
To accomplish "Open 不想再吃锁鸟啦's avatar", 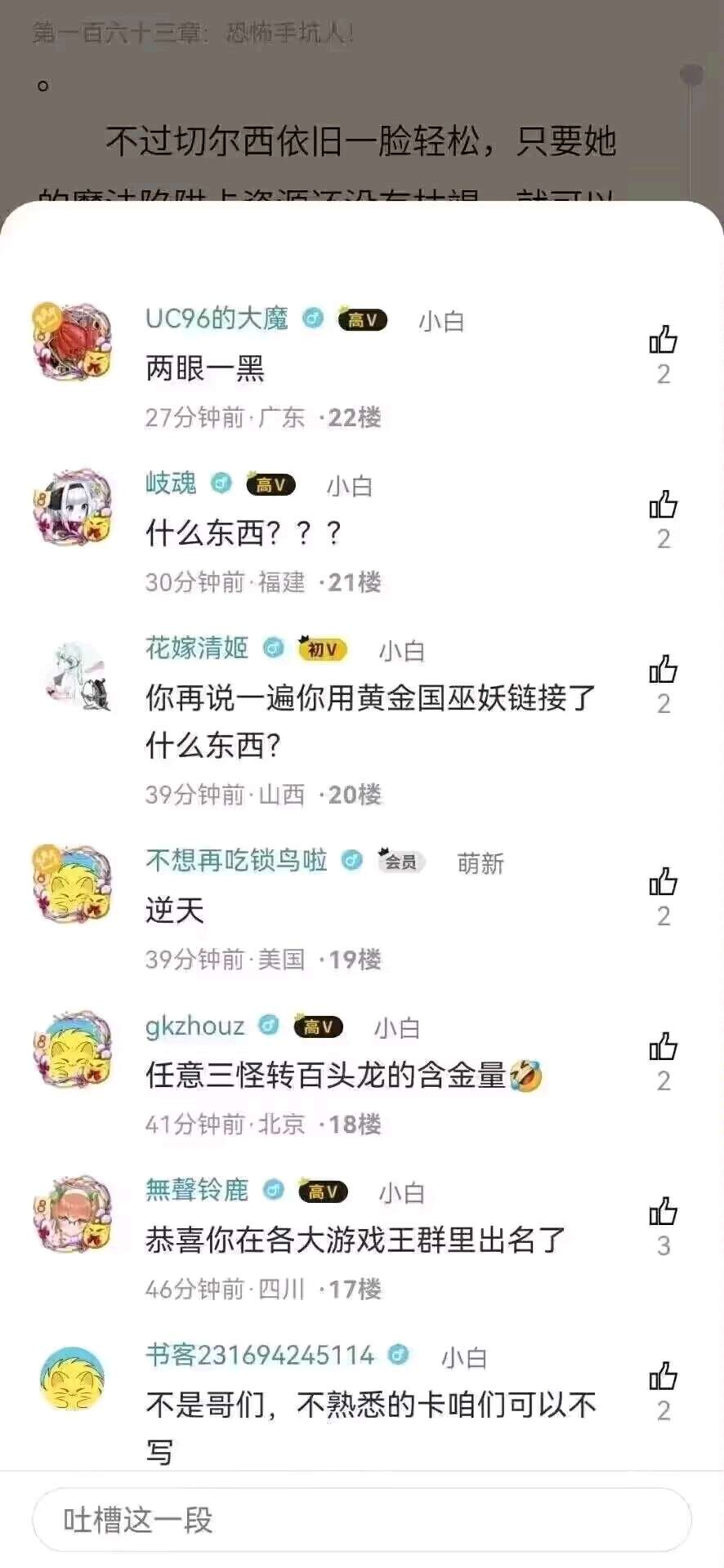I will click(72, 884).
